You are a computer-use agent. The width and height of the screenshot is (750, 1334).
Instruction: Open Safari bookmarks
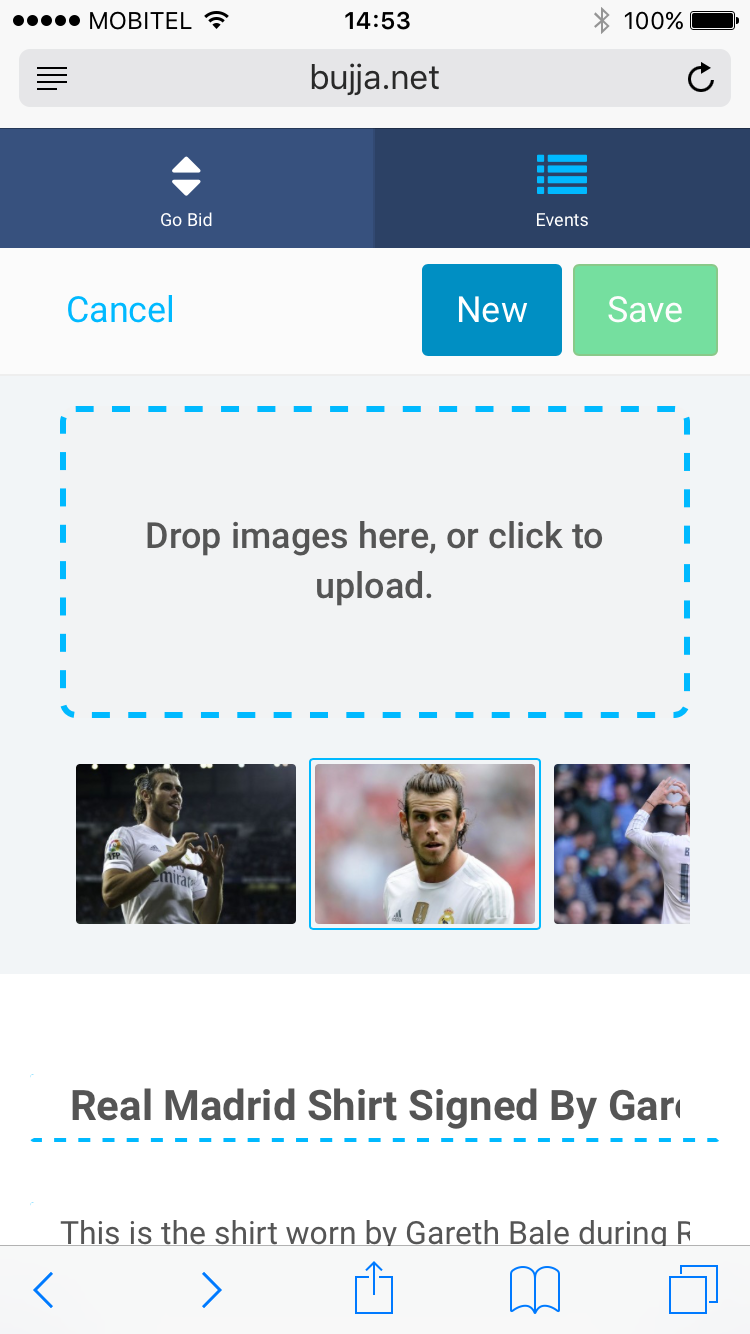pyautogui.click(x=535, y=1290)
